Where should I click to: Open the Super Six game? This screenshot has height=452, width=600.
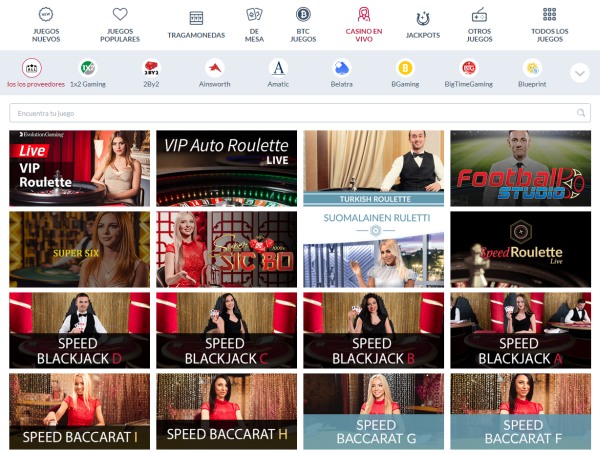[x=79, y=249]
